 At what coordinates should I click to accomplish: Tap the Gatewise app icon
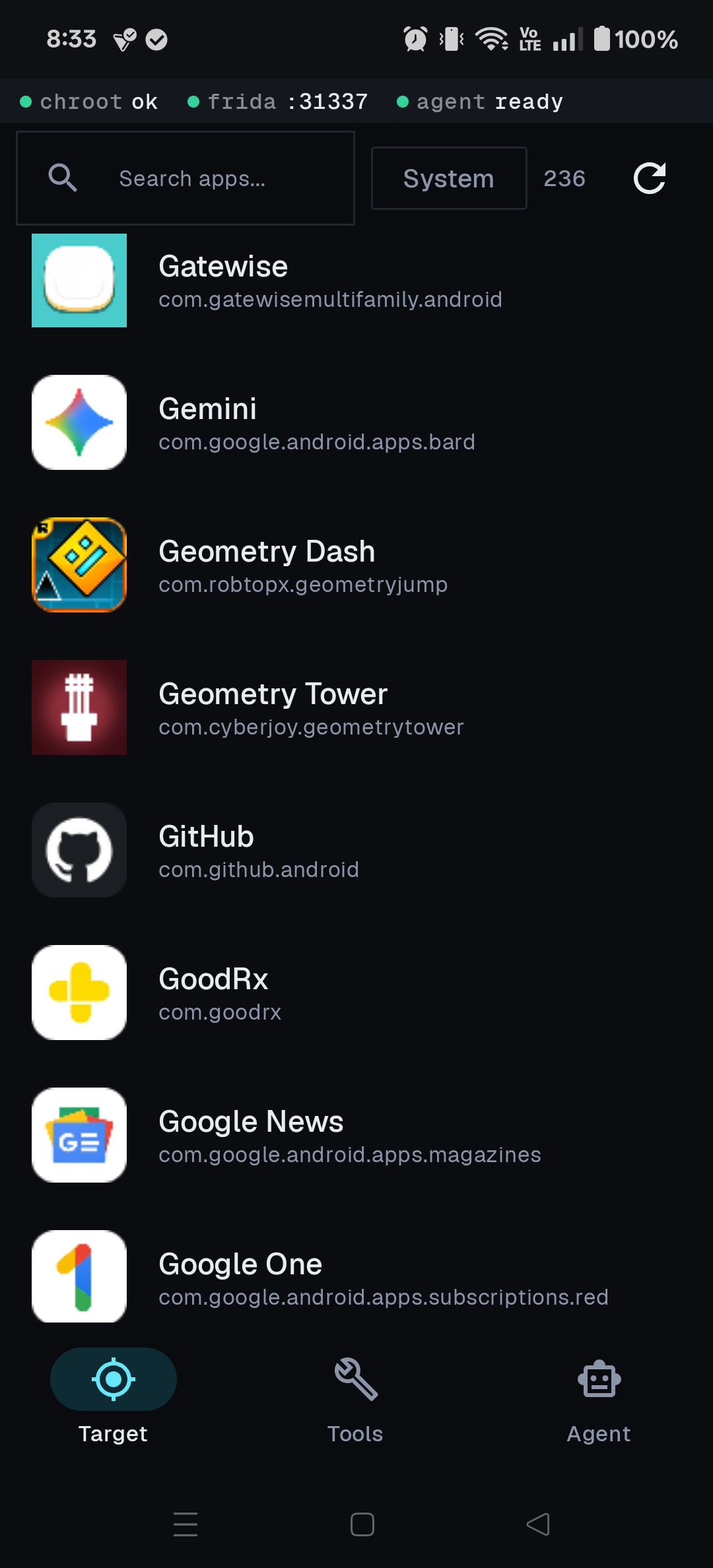[x=79, y=280]
